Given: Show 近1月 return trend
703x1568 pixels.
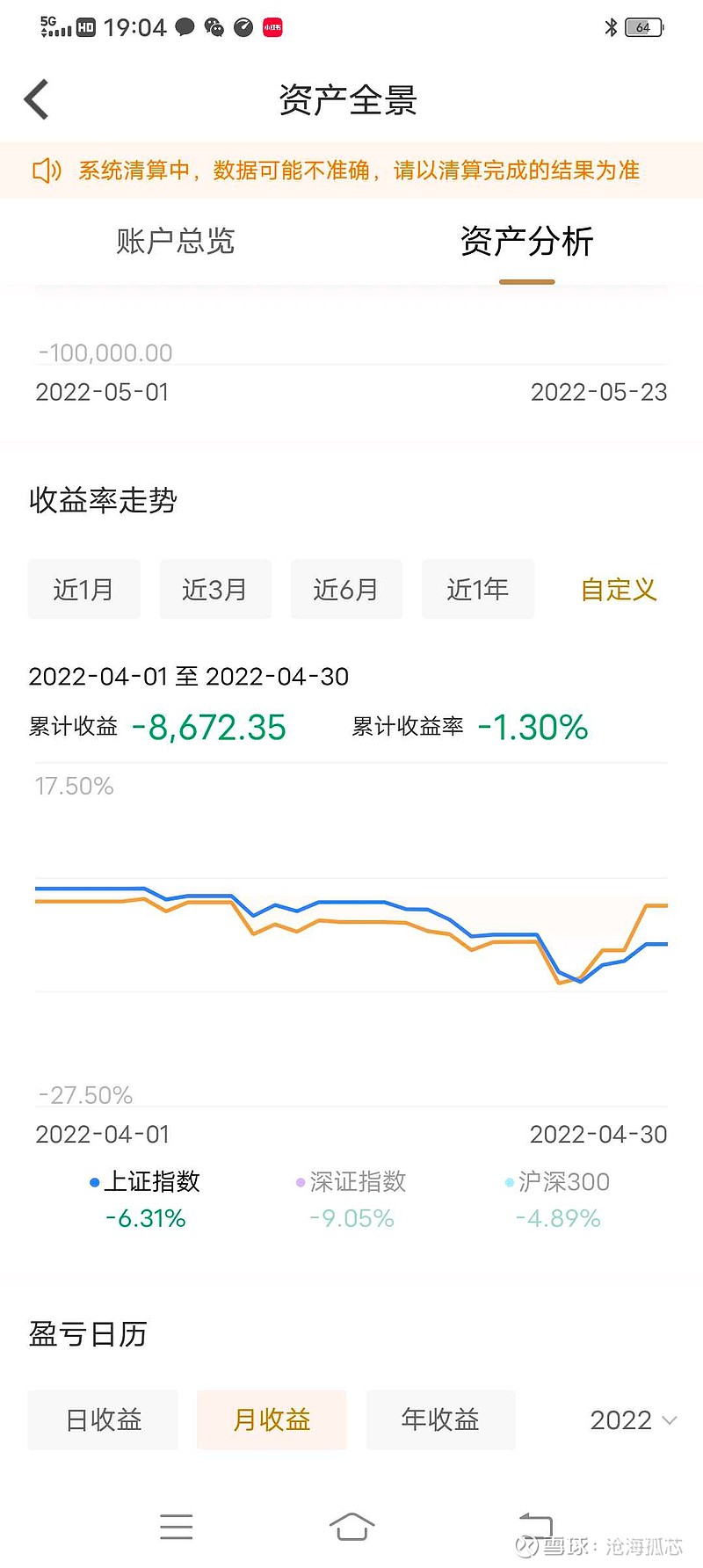Looking at the screenshot, I should [83, 589].
